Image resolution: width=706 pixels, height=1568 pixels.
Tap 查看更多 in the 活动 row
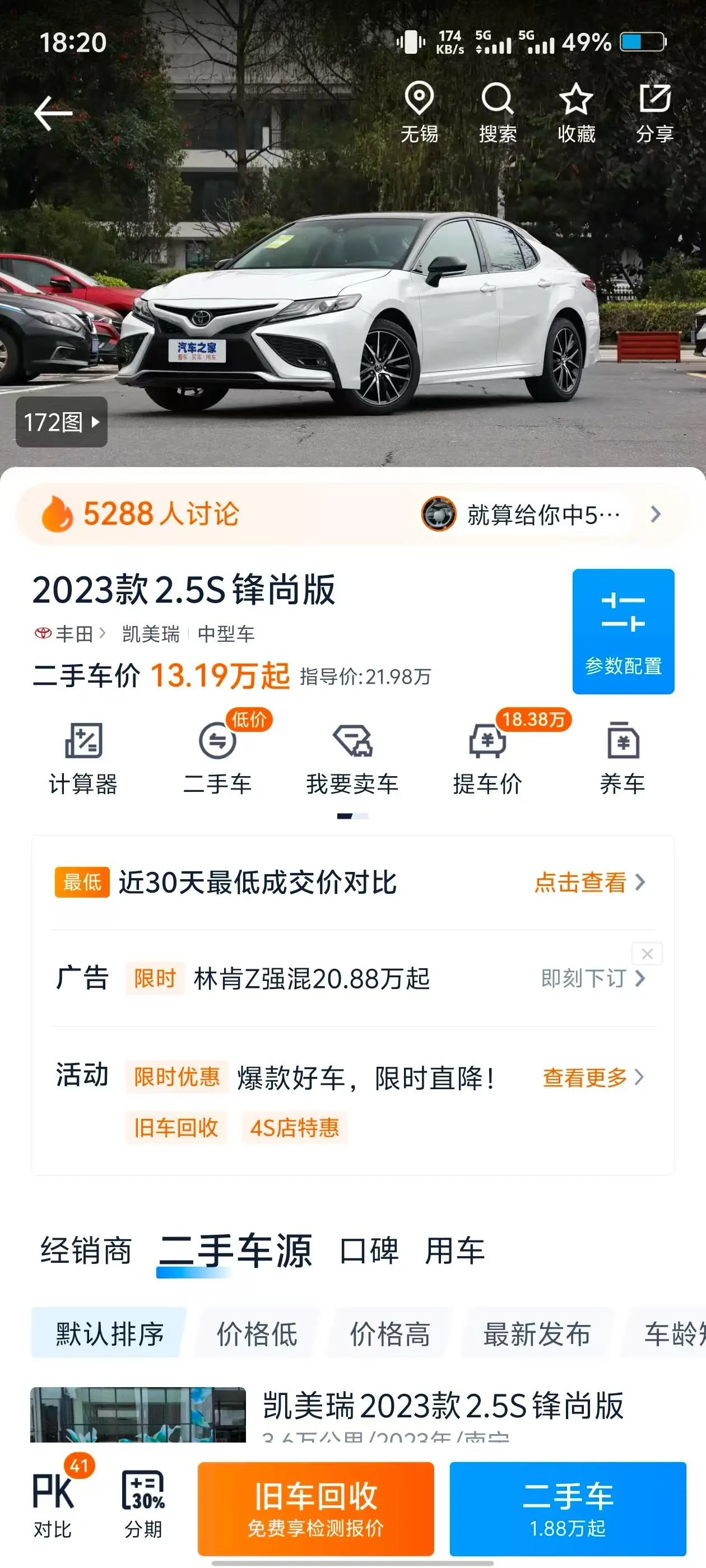(593, 1077)
